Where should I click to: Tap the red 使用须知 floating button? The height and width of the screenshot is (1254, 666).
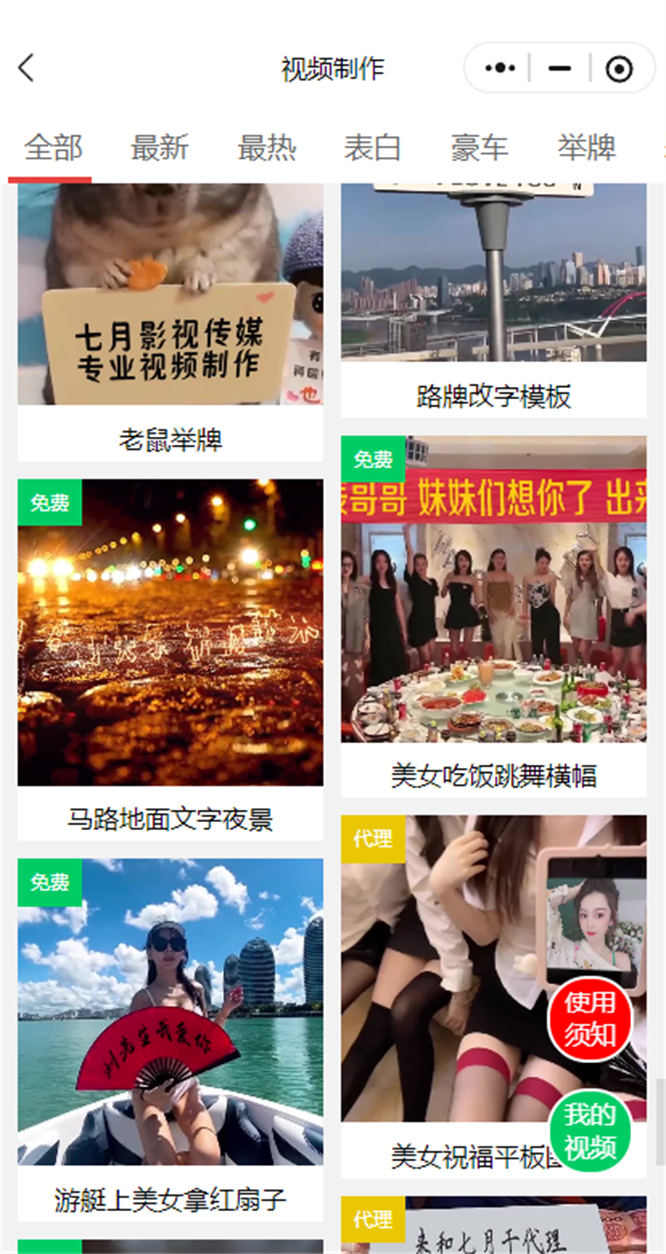click(590, 1018)
